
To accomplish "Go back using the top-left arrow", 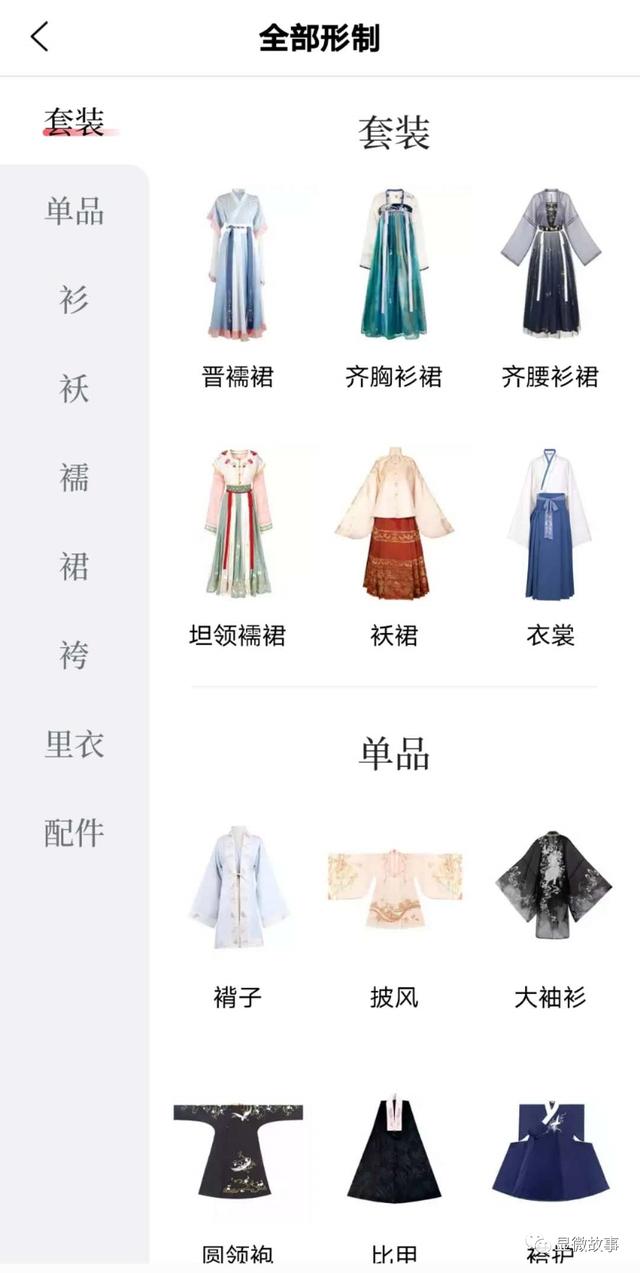I will (40, 37).
